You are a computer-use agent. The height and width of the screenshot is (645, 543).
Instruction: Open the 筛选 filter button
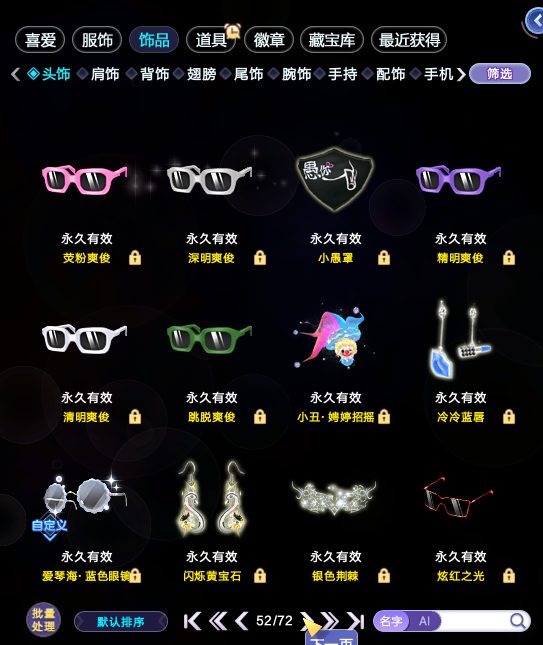click(500, 74)
